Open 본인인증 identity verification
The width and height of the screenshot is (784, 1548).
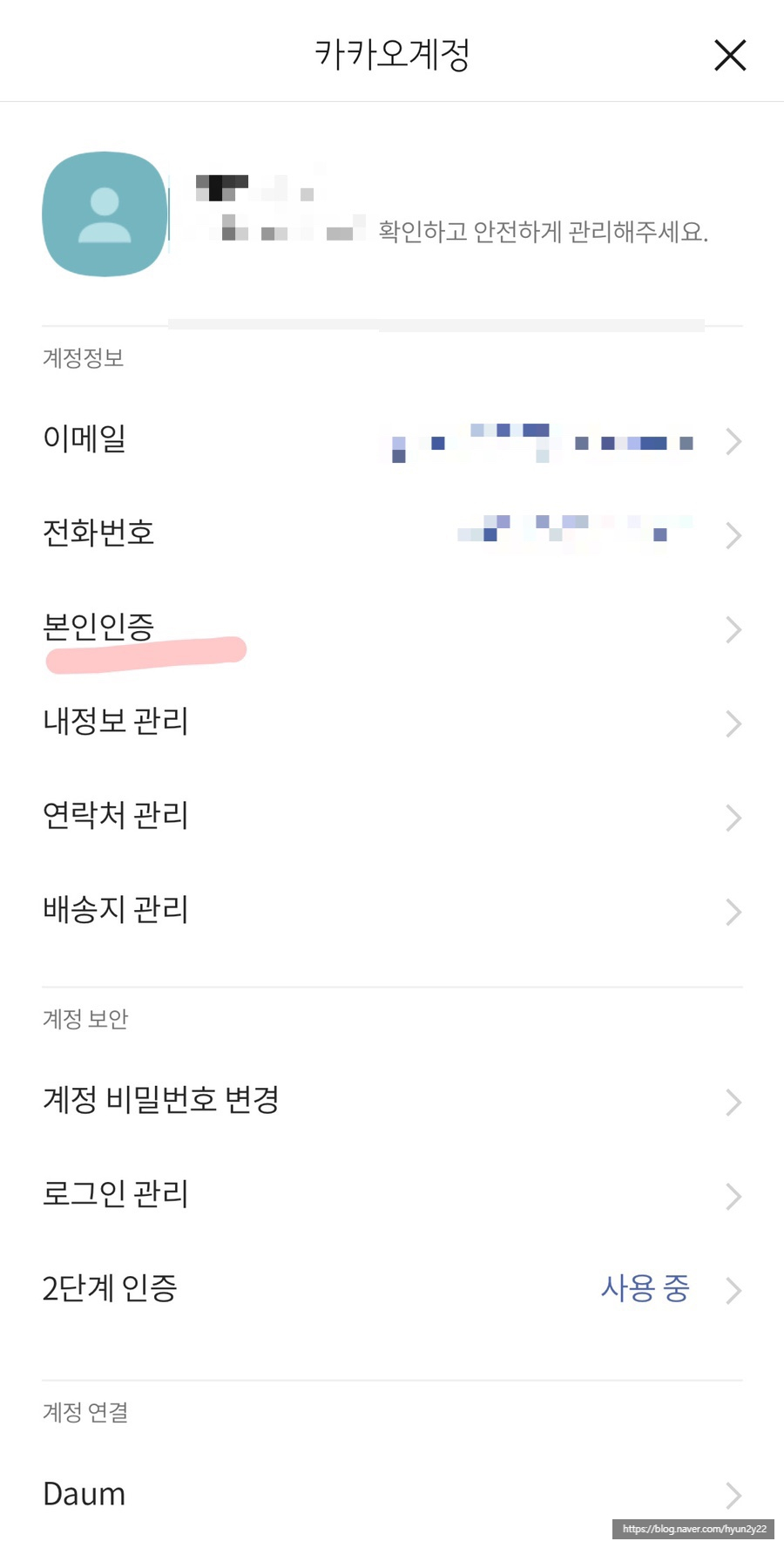[x=99, y=624]
